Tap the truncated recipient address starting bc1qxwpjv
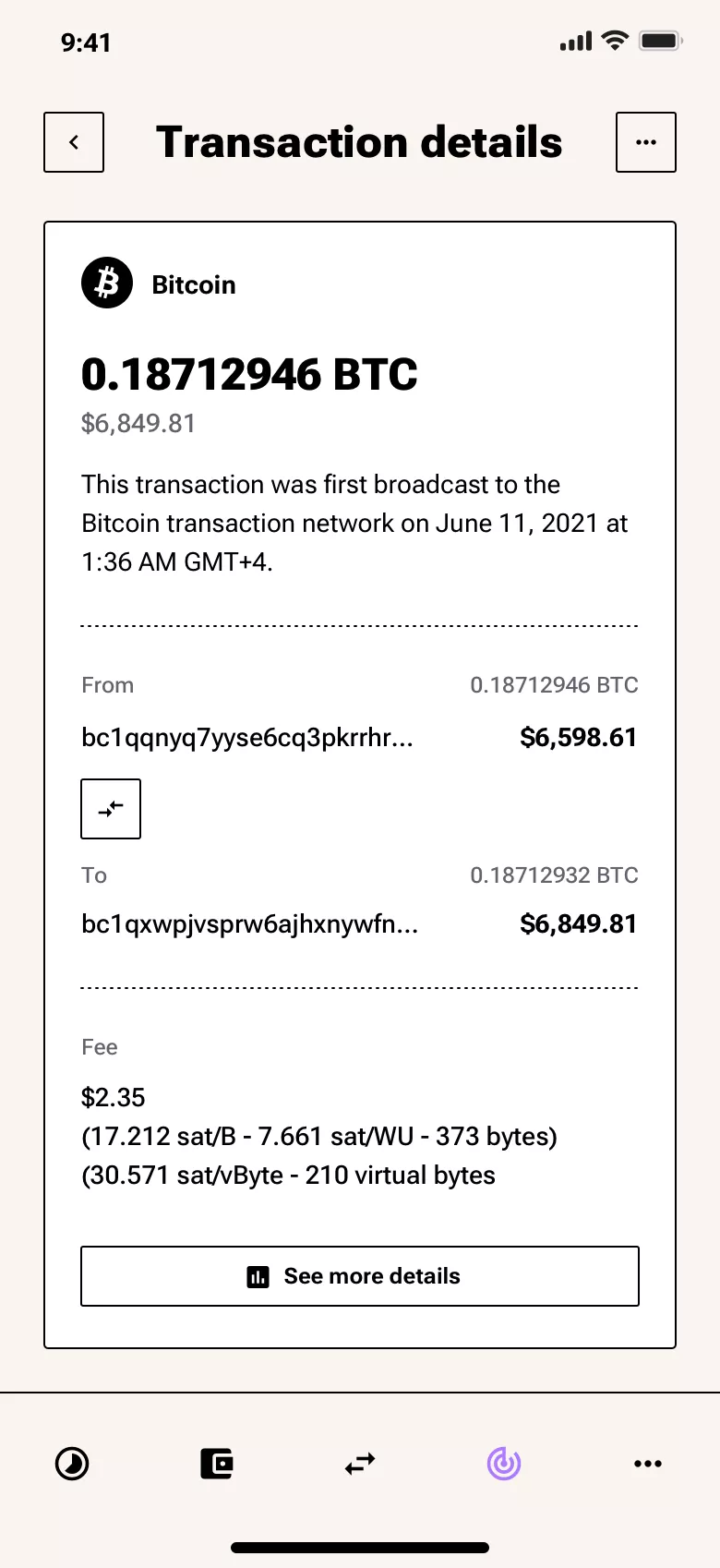 coord(249,924)
